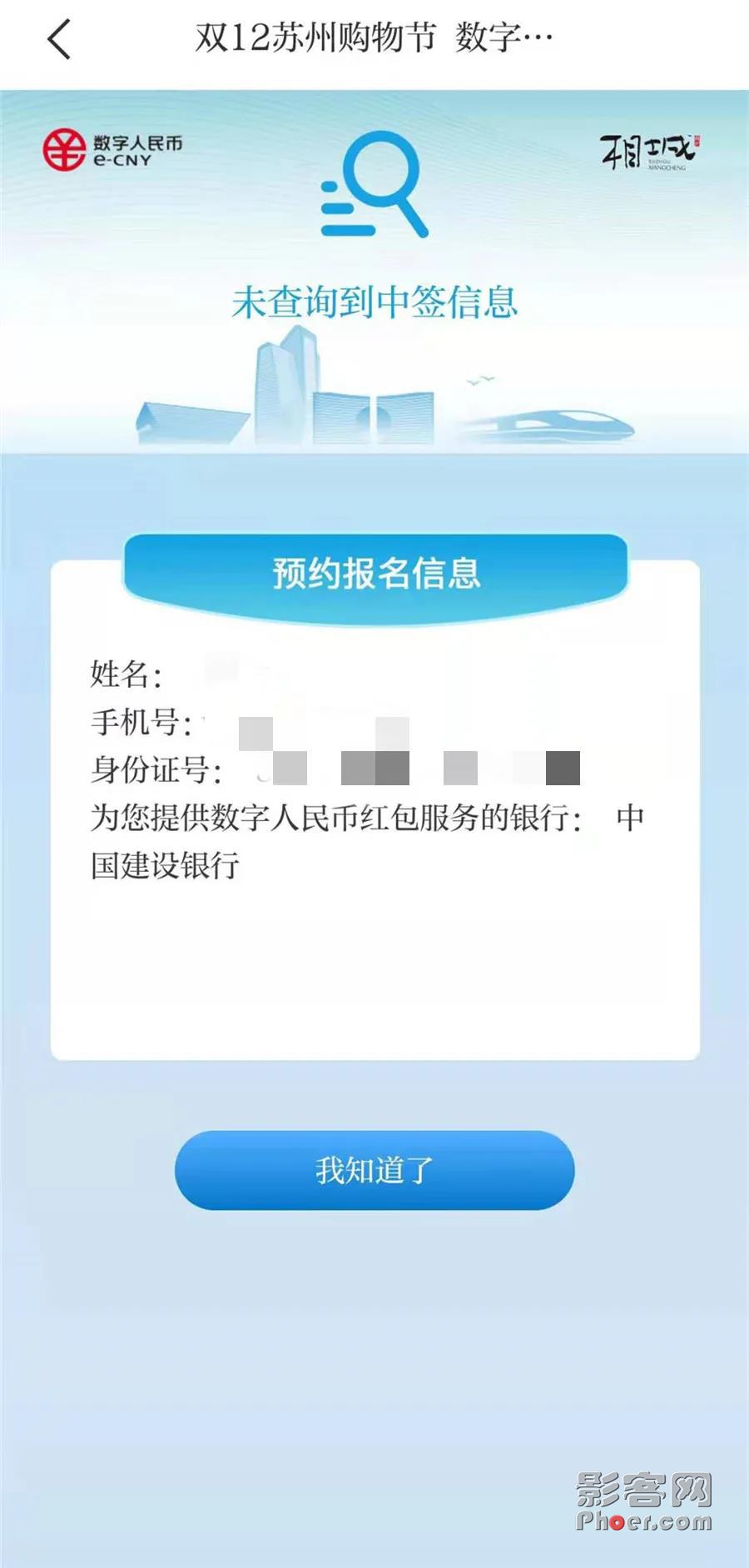The image size is (749, 1568).
Task: Go back using the top-left arrow
Action: click(x=59, y=39)
